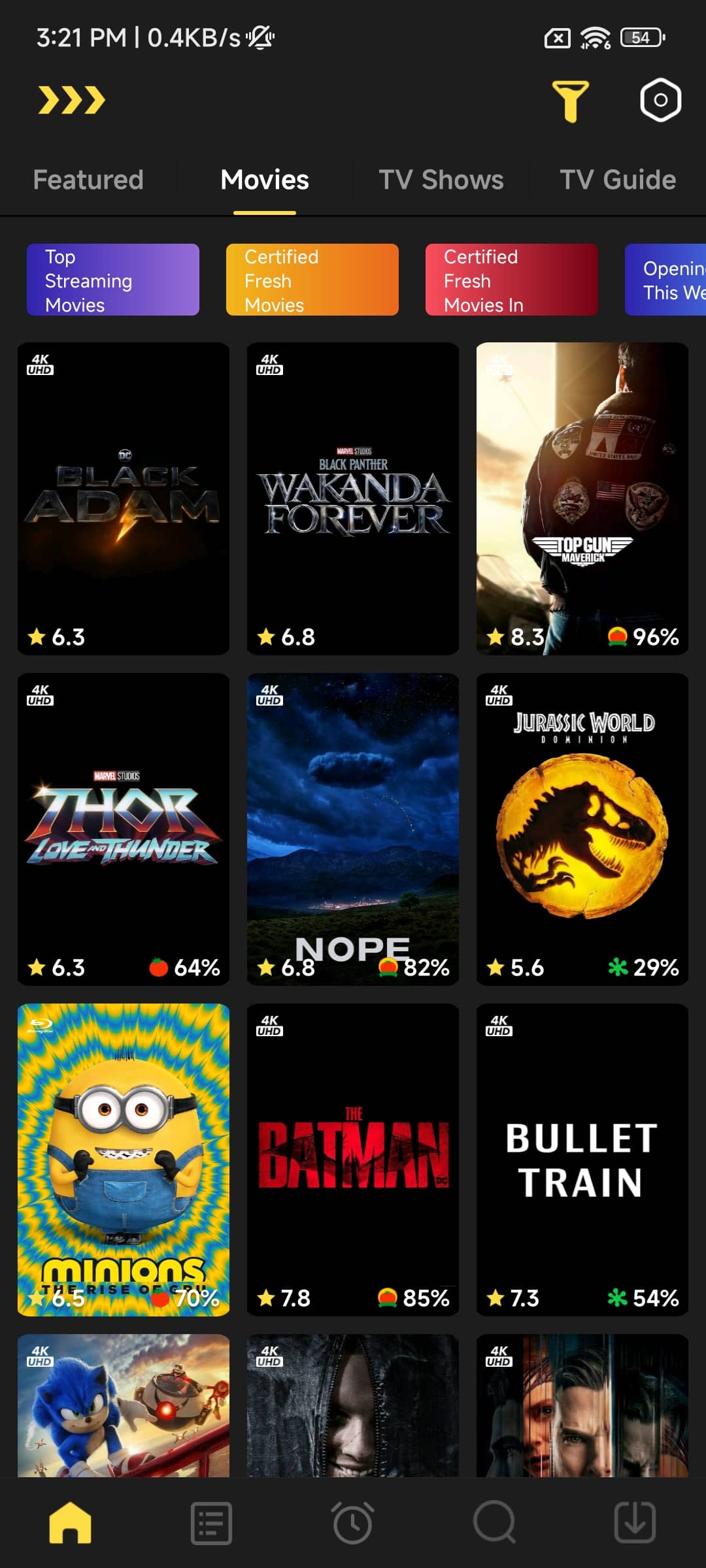Select the Nope movie poster

[352, 830]
